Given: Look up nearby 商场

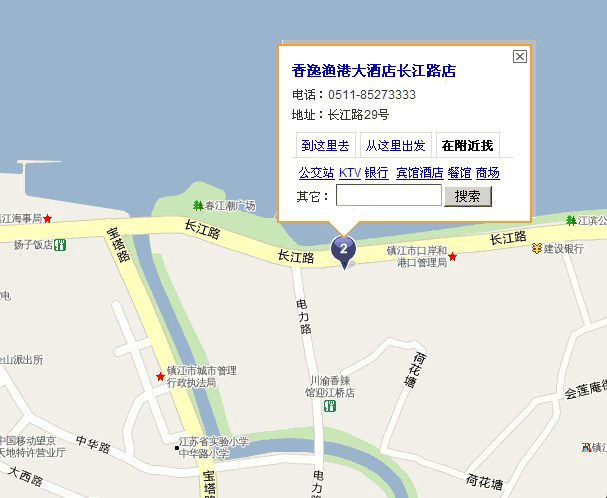Looking at the screenshot, I should 488,173.
